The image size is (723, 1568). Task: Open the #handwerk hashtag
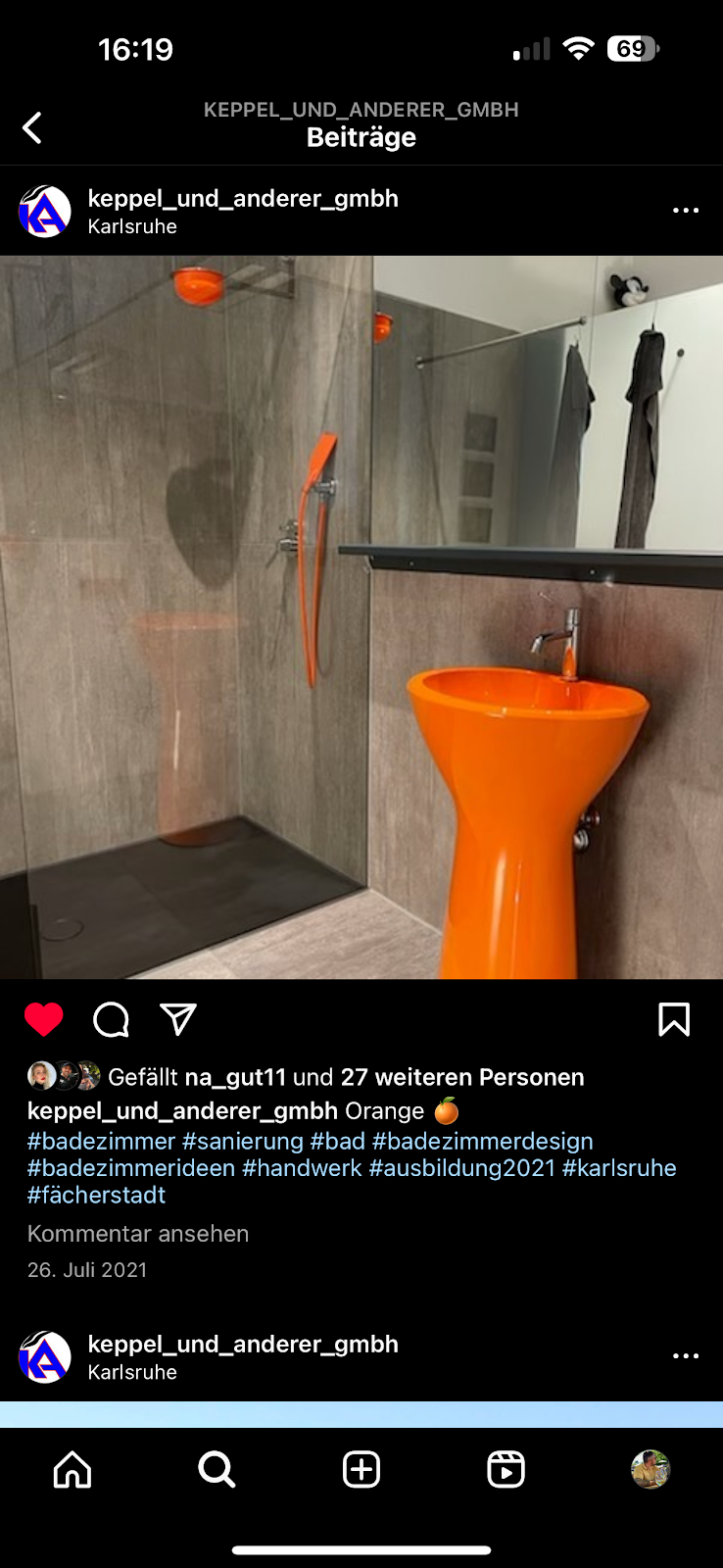pyautogui.click(x=302, y=1168)
